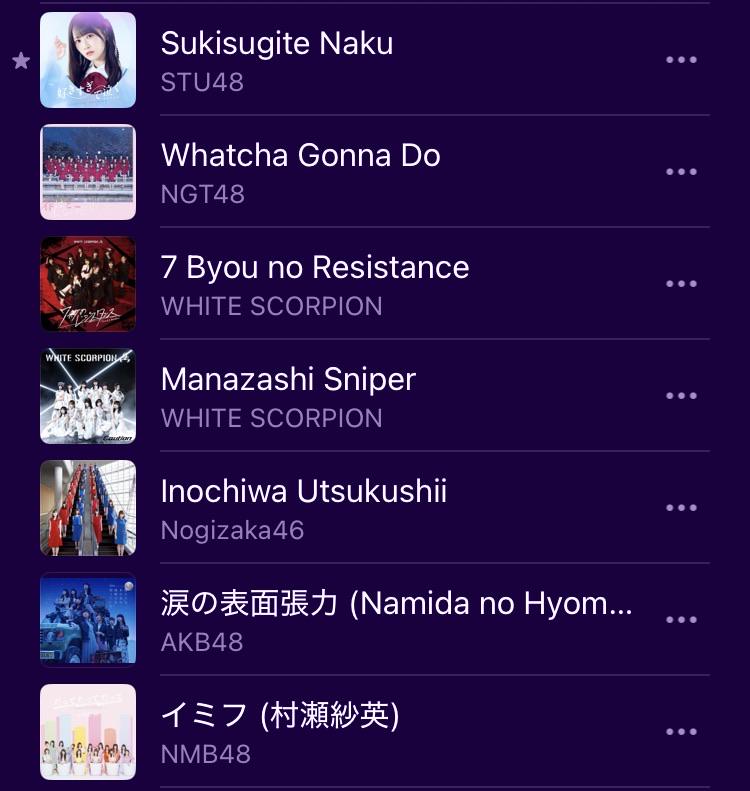This screenshot has width=750, height=791.
Task: Open more options for Sukisugite Naku
Action: click(681, 60)
